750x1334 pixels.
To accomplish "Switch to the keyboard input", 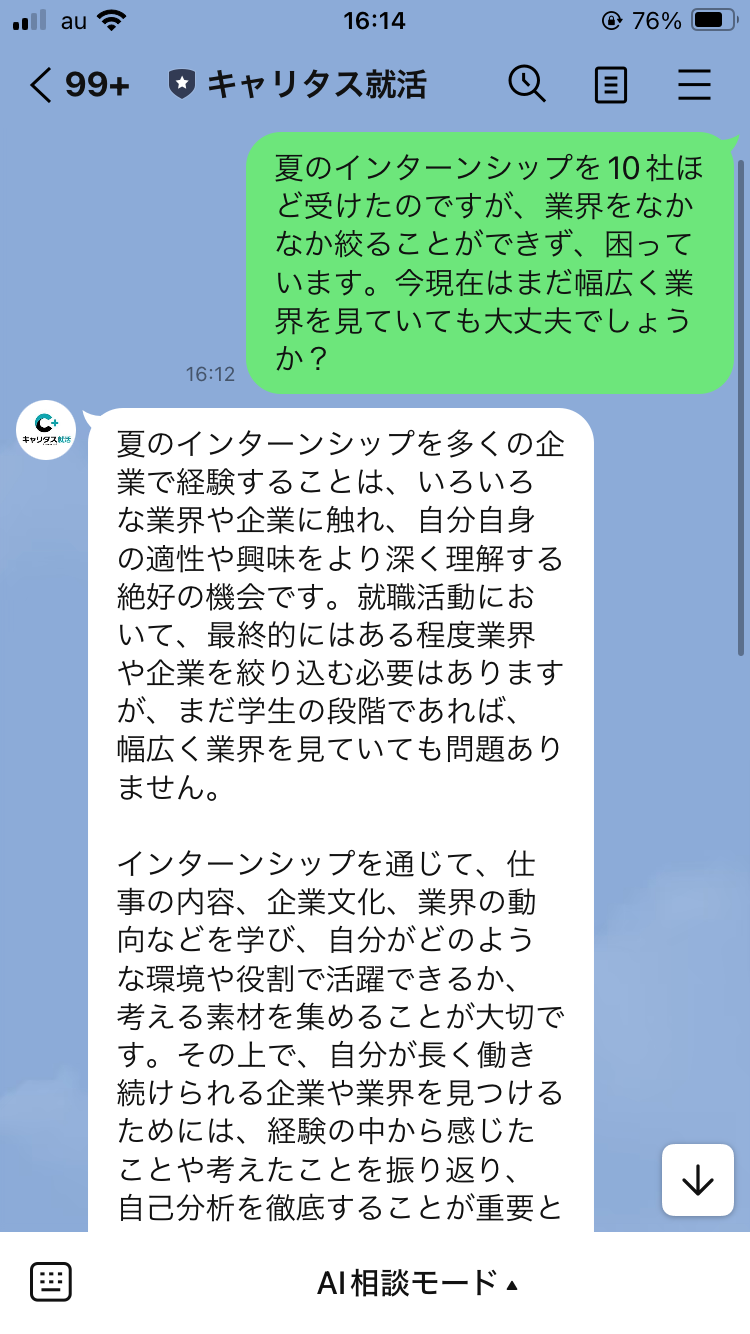I will 50,1282.
